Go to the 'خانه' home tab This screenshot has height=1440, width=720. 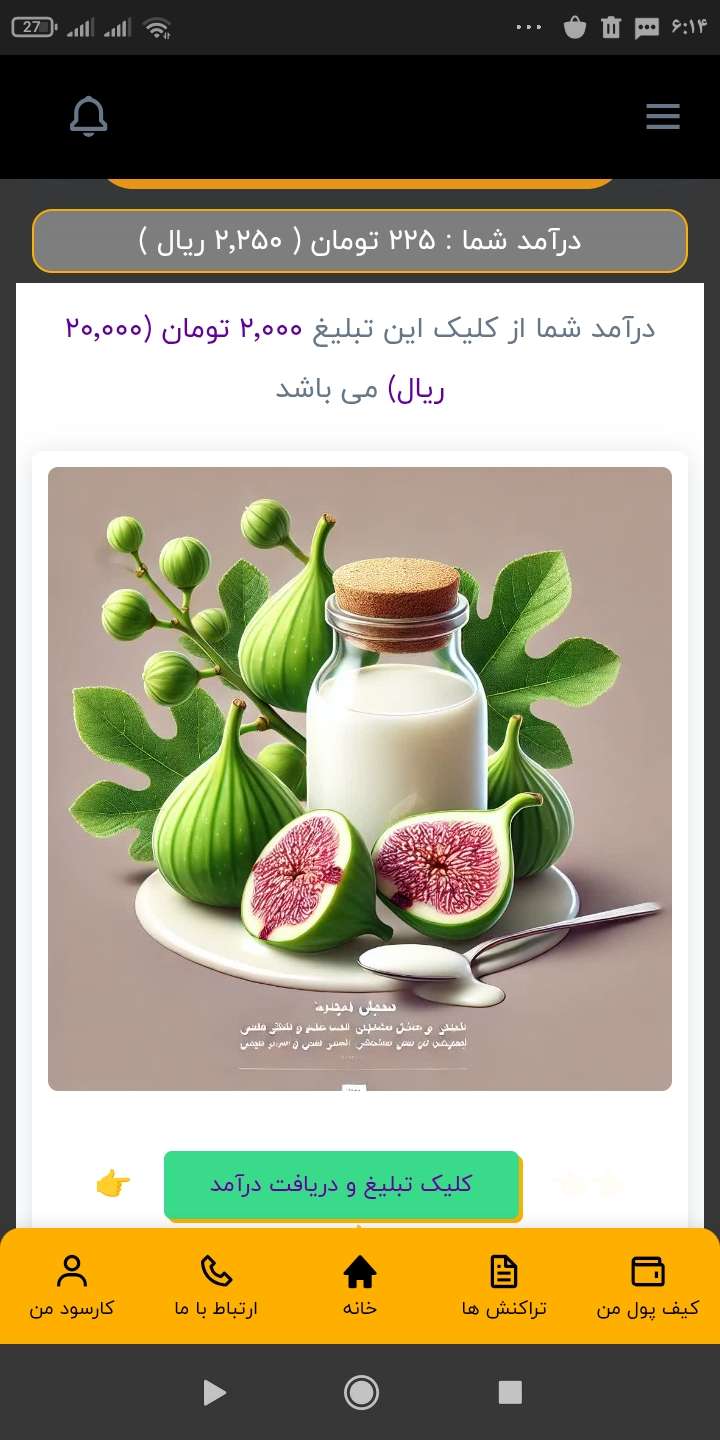(360, 1286)
